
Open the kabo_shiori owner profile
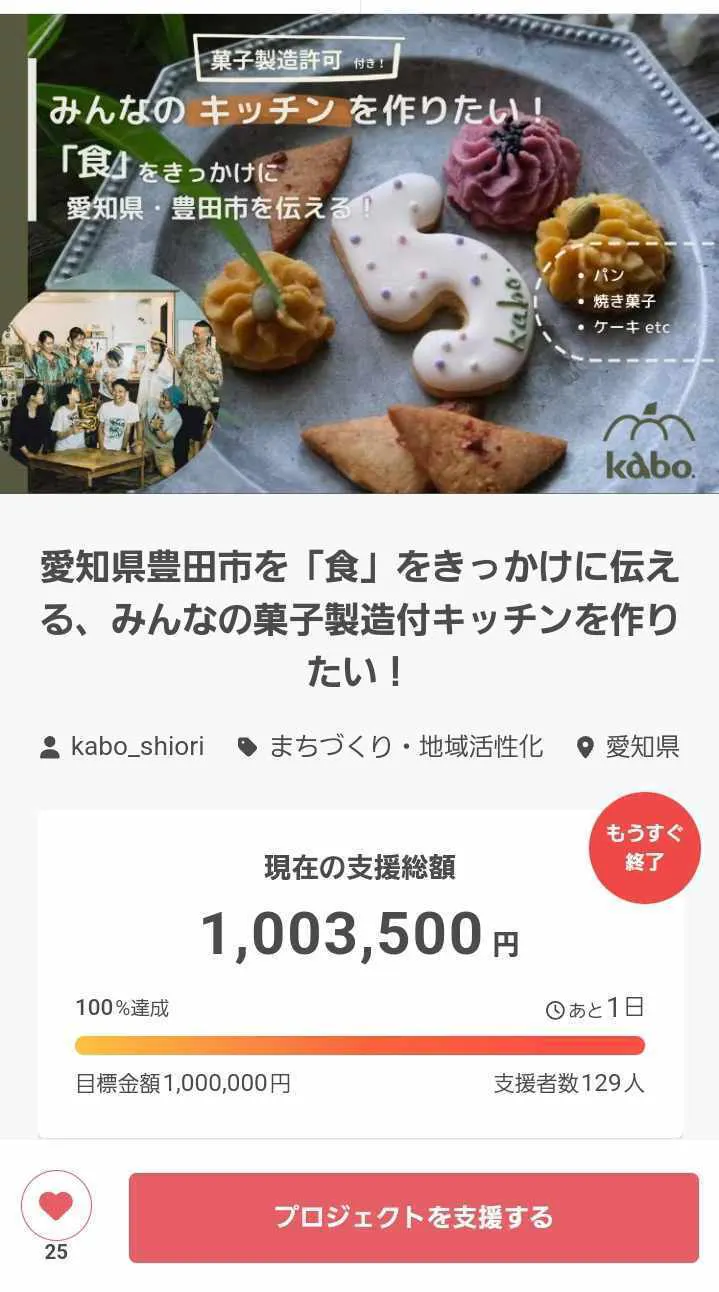pos(123,747)
